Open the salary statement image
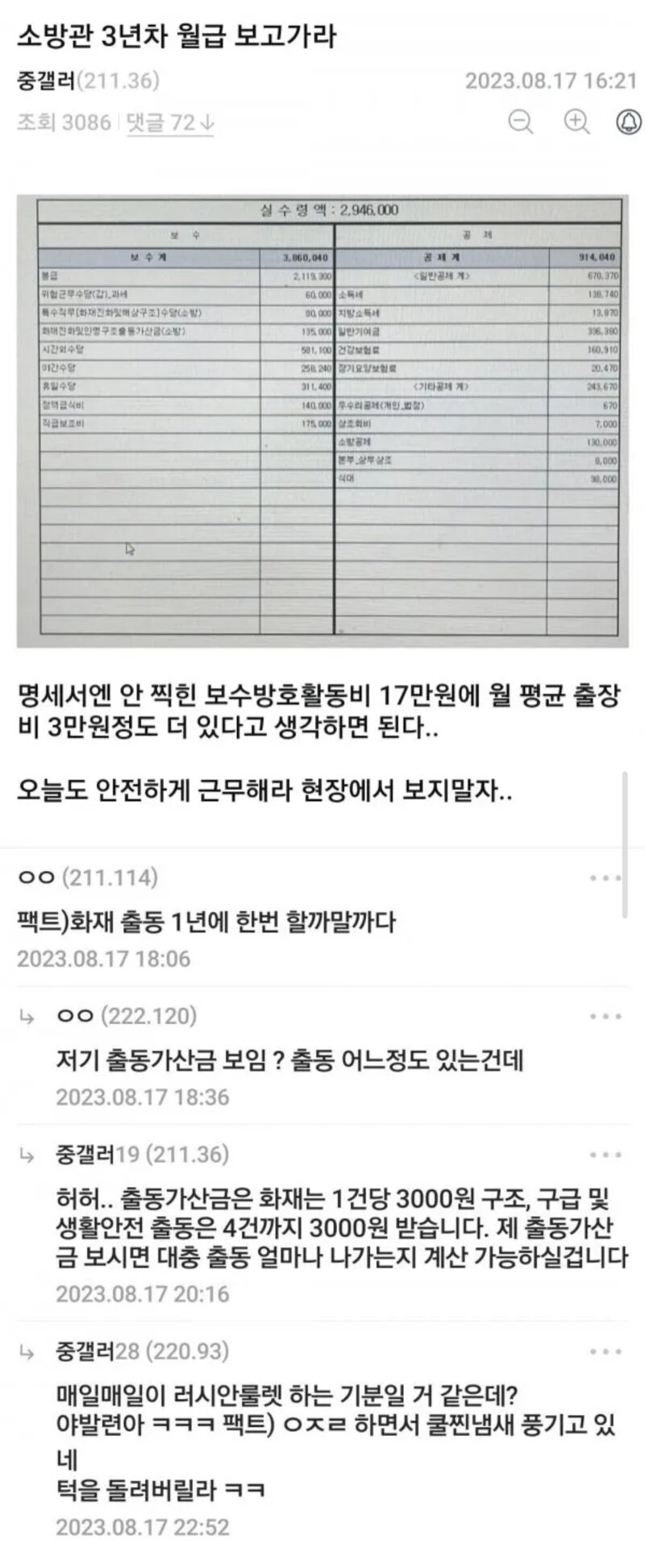The width and height of the screenshot is (645, 1568). (x=322, y=420)
